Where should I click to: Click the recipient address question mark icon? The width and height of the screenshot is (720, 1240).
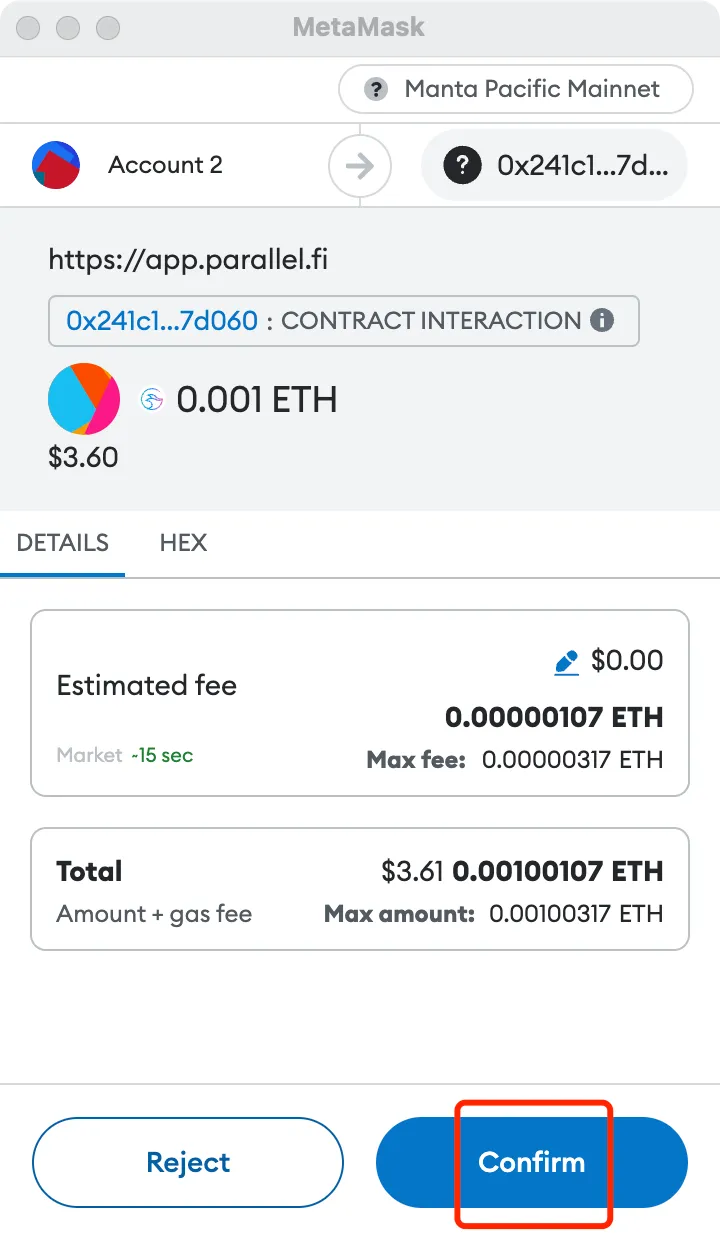[x=461, y=165]
